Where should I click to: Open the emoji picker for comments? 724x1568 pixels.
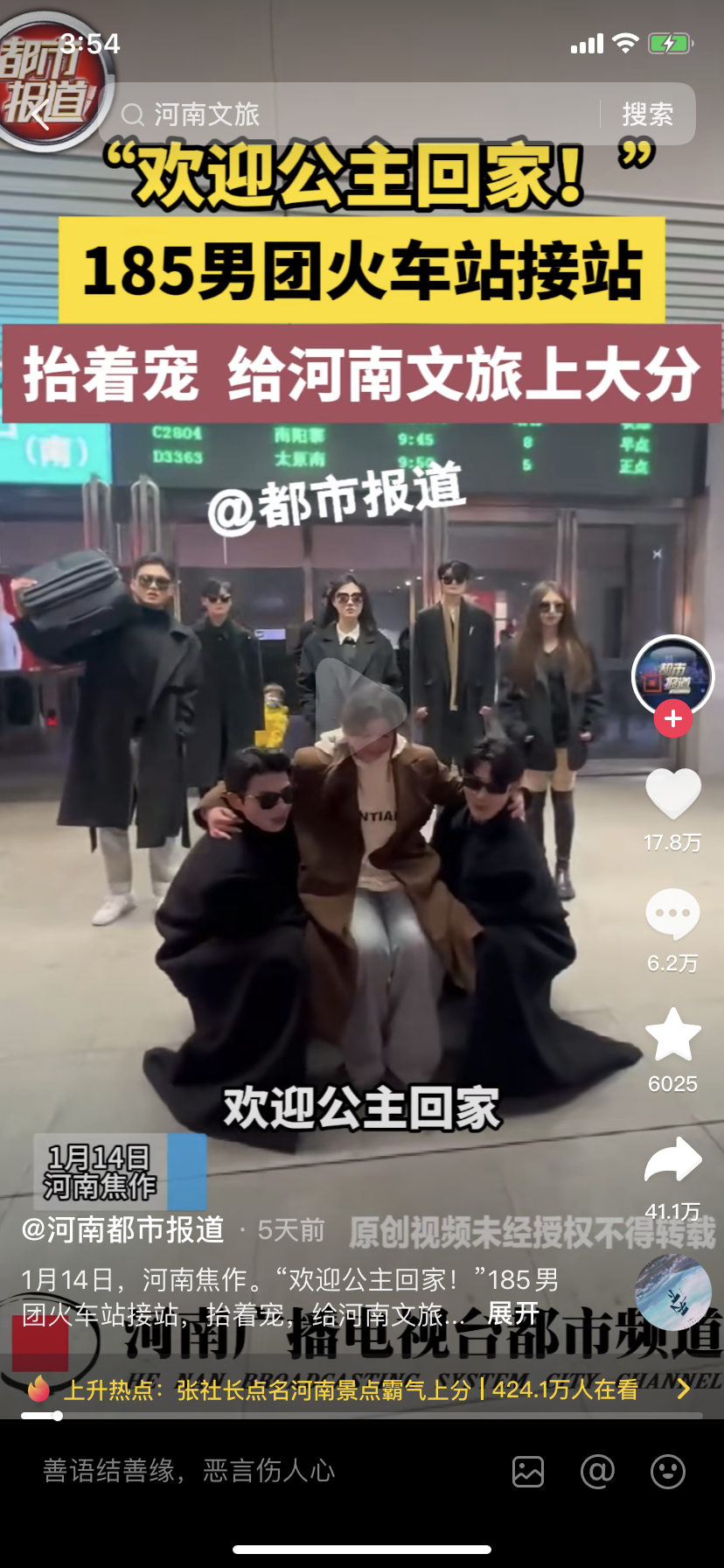tap(667, 1472)
